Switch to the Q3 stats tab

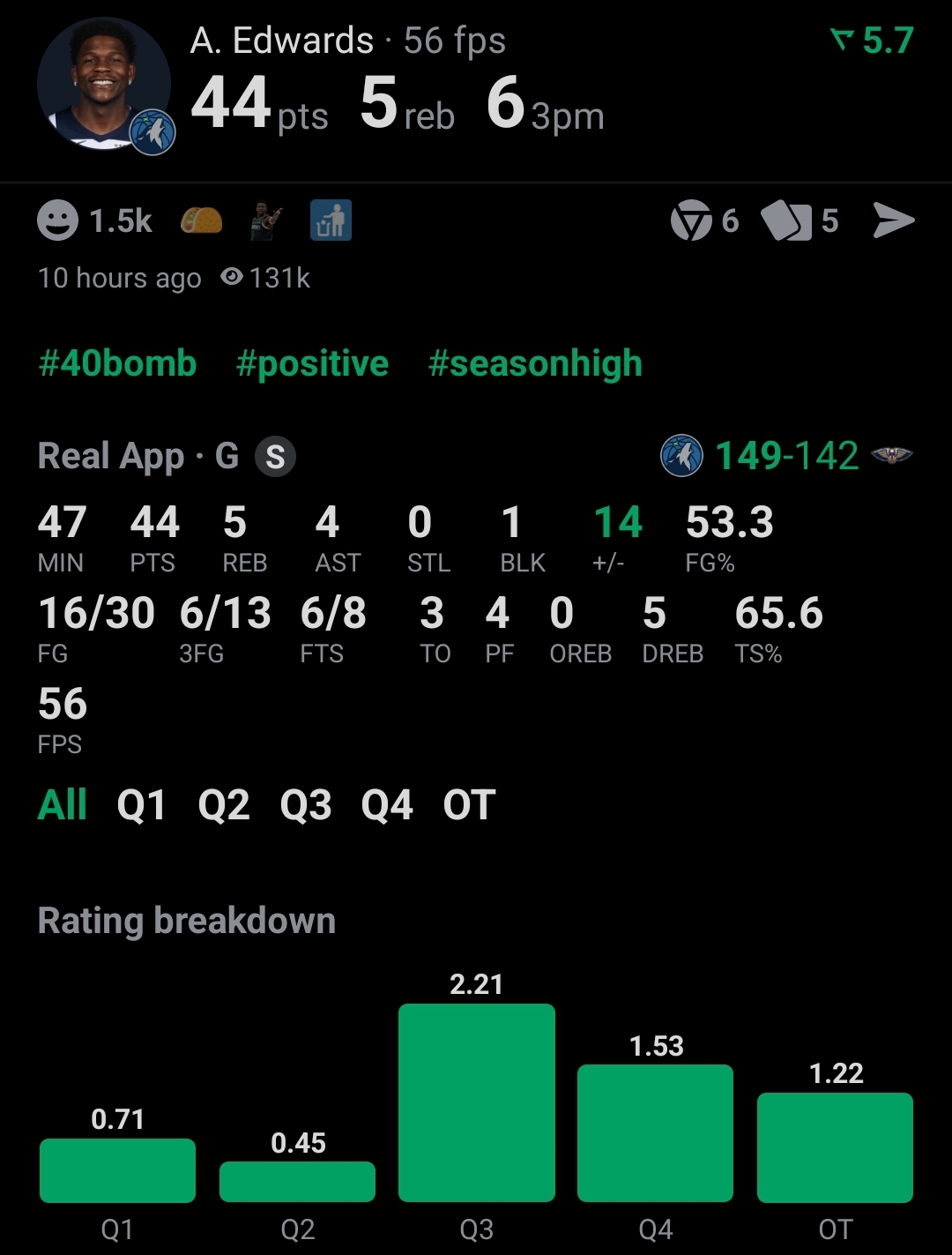[x=306, y=804]
